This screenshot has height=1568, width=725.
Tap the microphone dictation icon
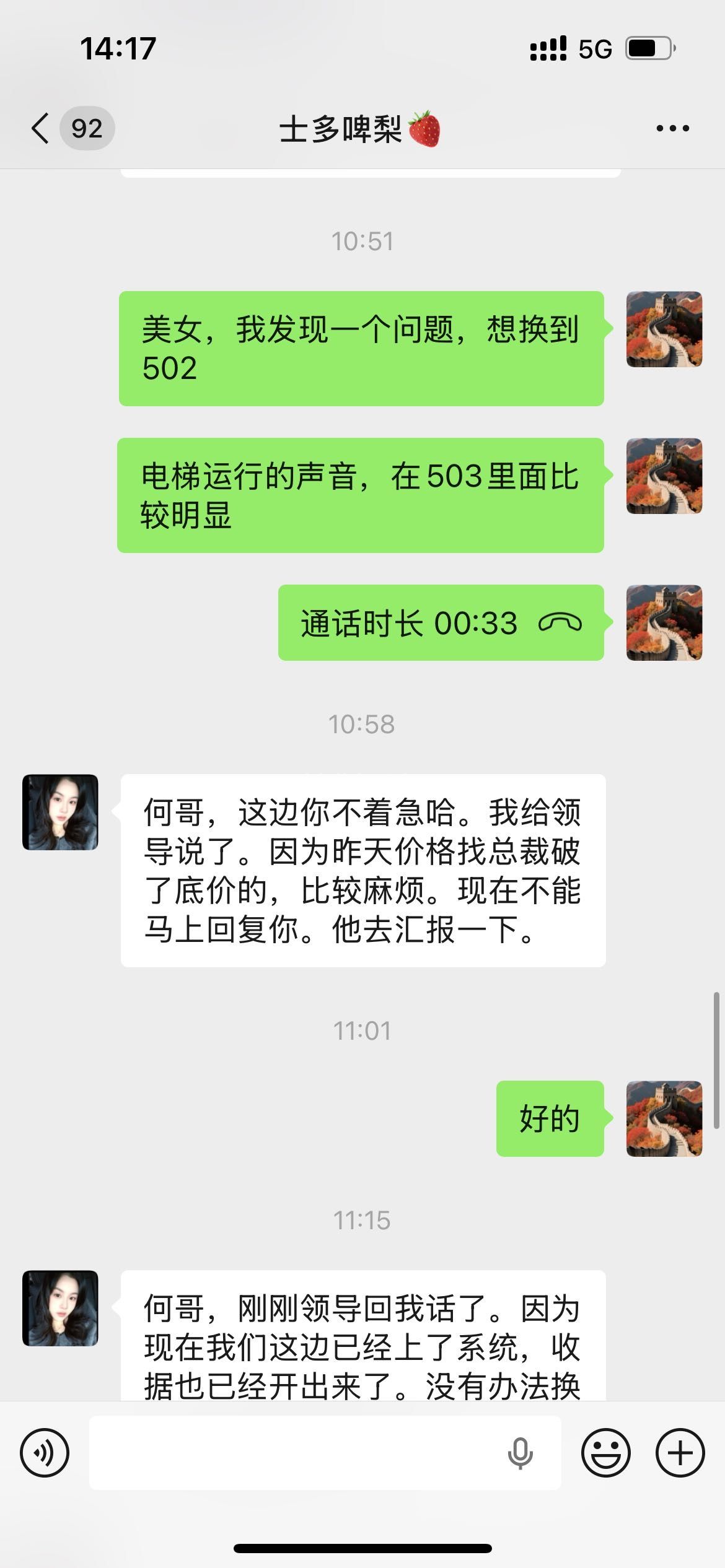(x=520, y=1452)
